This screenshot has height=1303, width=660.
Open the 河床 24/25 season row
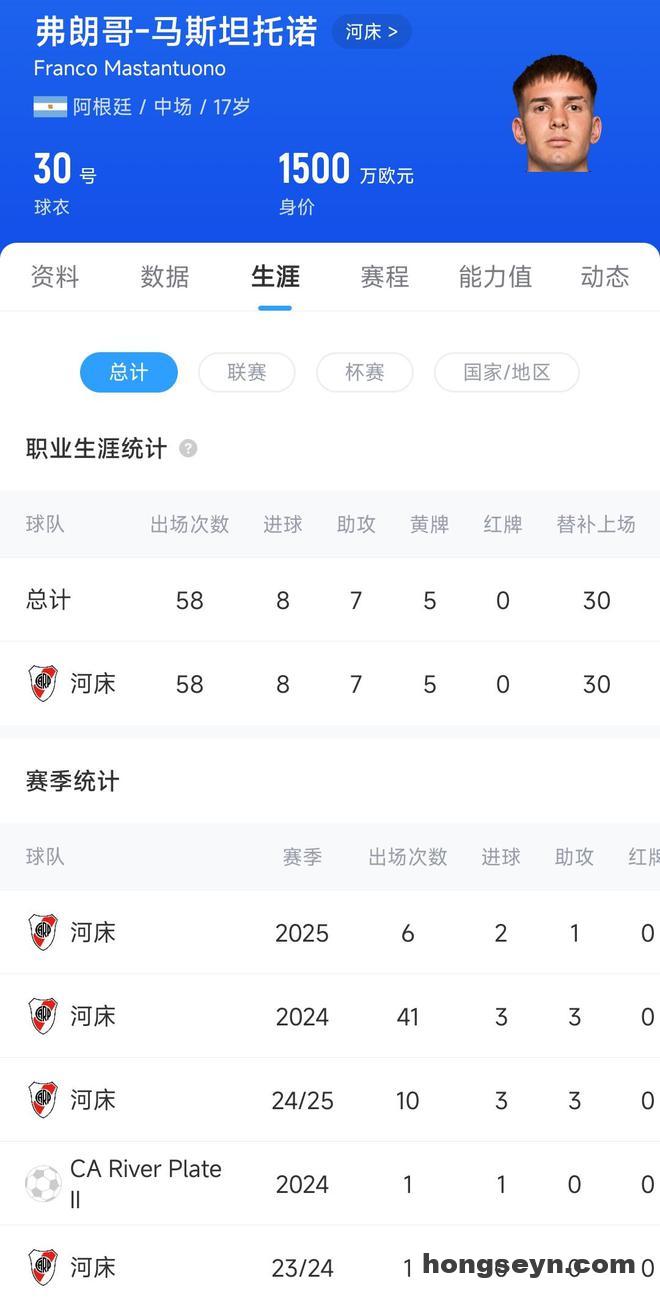(x=330, y=1100)
